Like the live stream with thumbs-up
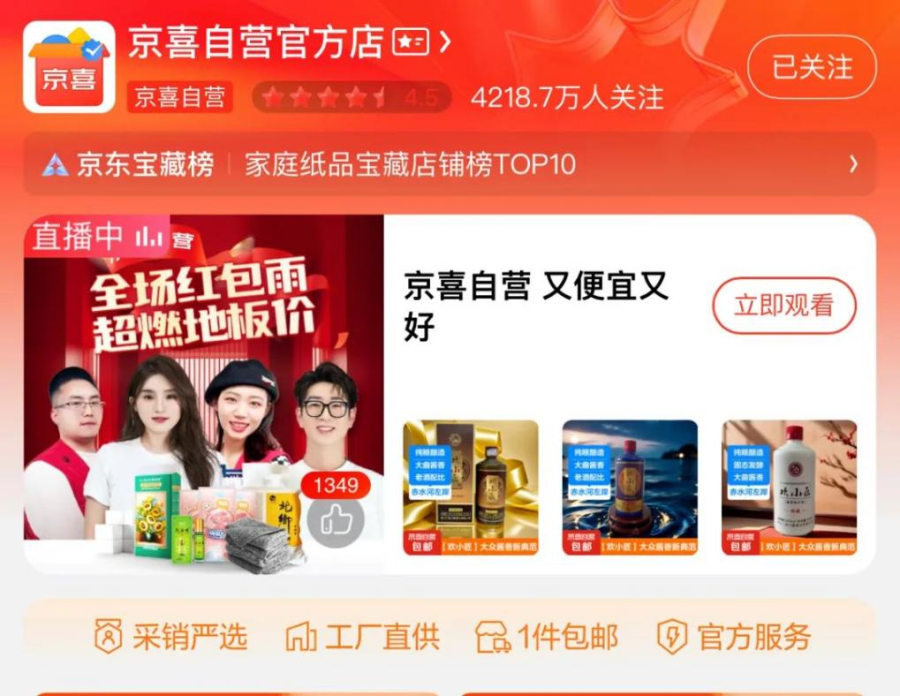The width and height of the screenshot is (900, 696). click(x=335, y=520)
